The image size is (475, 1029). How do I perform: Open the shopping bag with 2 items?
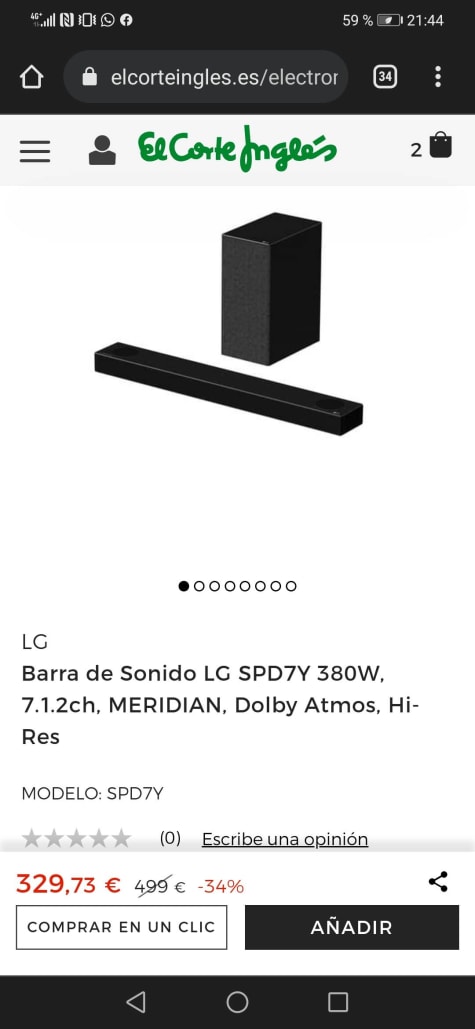(432, 146)
